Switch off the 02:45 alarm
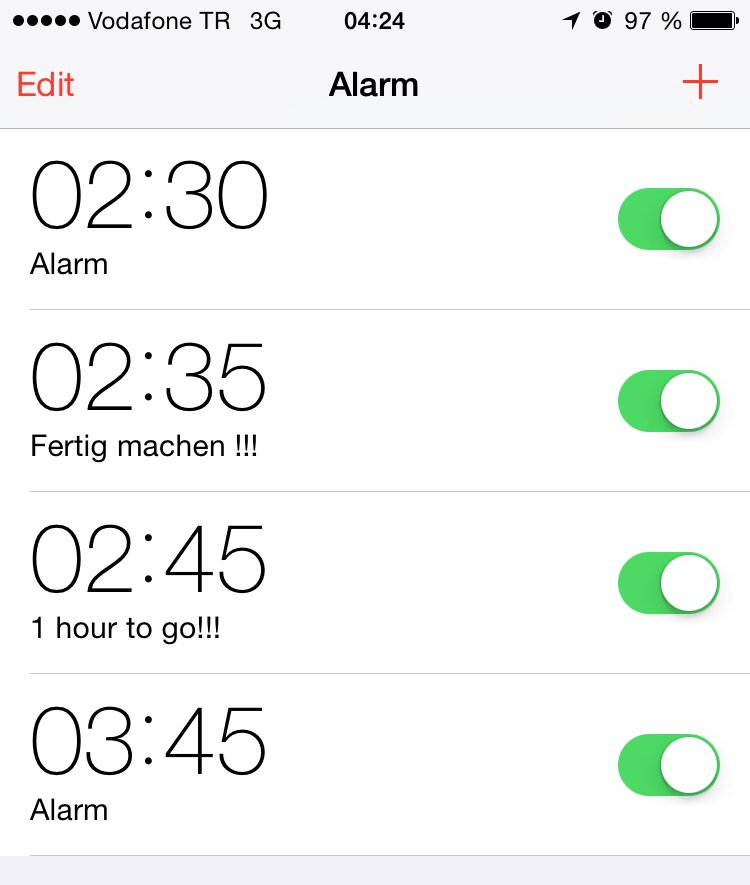750x885 pixels. click(x=669, y=583)
